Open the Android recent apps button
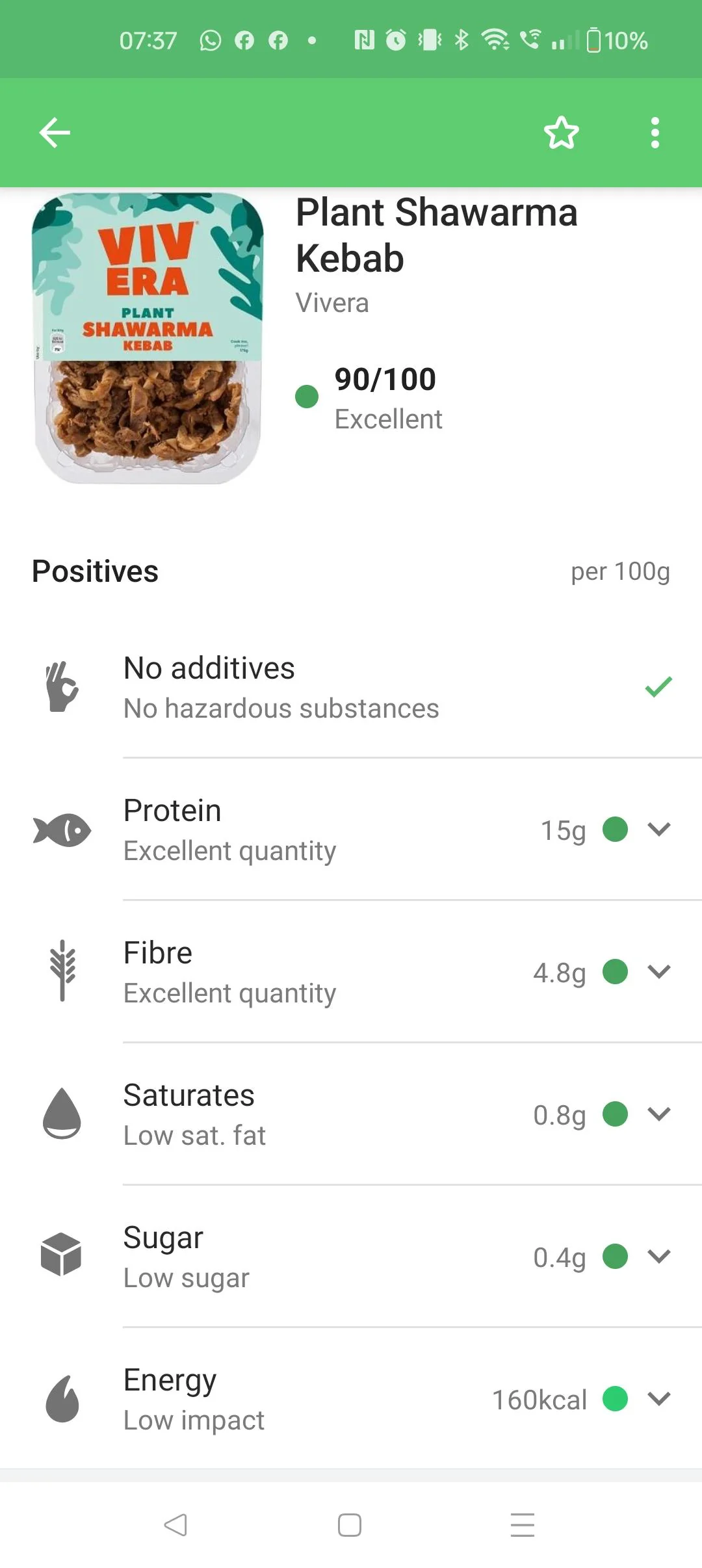Screen dimensions: 702x1568 click(x=522, y=1526)
